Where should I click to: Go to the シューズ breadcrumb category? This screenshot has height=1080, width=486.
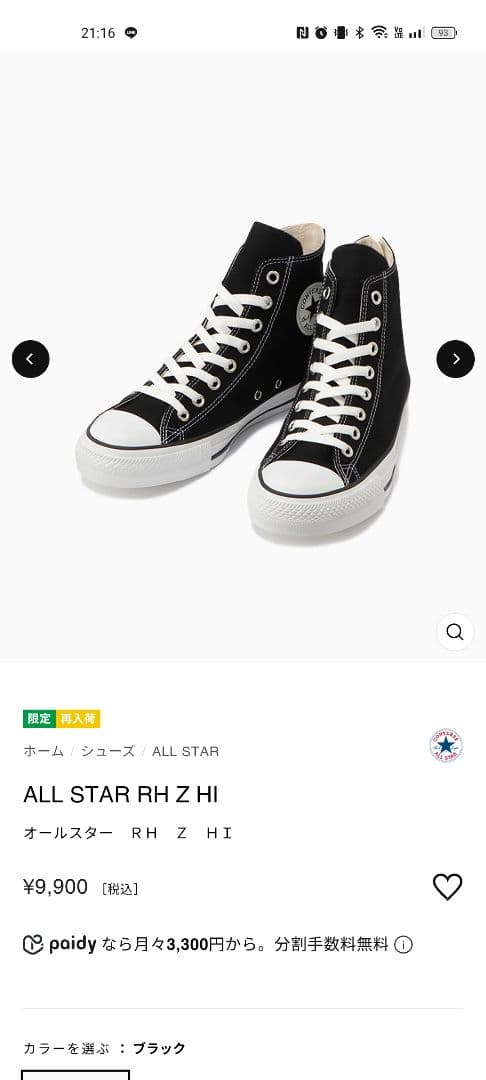tap(108, 751)
